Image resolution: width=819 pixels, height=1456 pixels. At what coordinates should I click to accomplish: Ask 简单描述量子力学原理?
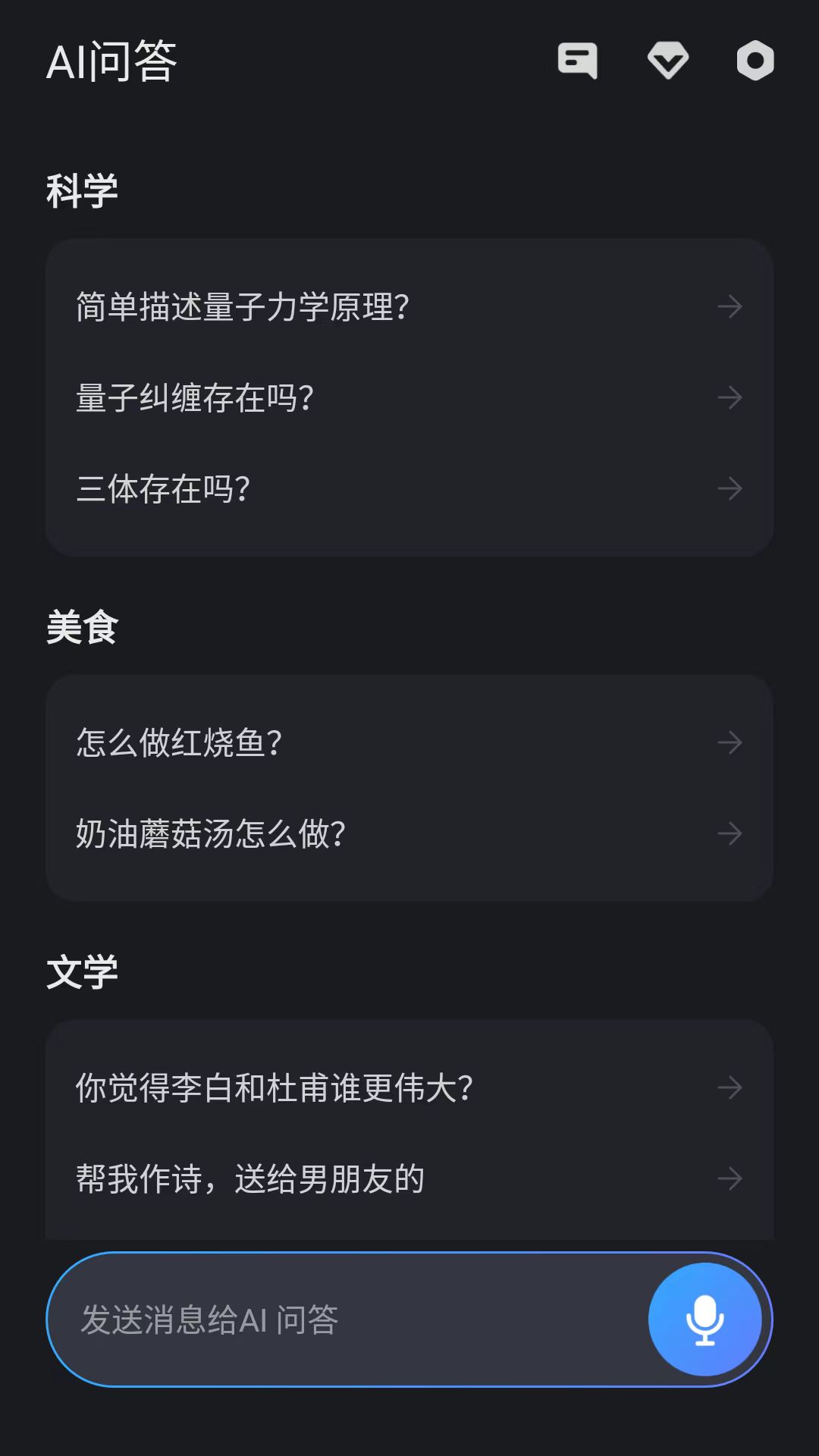pyautogui.click(x=409, y=307)
